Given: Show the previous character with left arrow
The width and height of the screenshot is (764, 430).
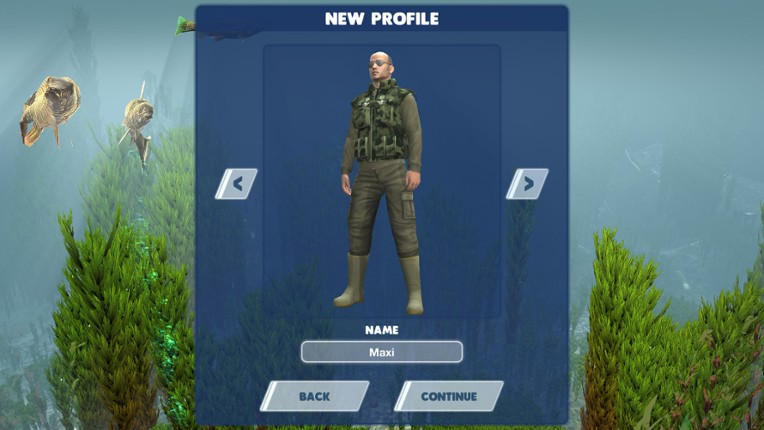Looking at the screenshot, I should (x=237, y=184).
